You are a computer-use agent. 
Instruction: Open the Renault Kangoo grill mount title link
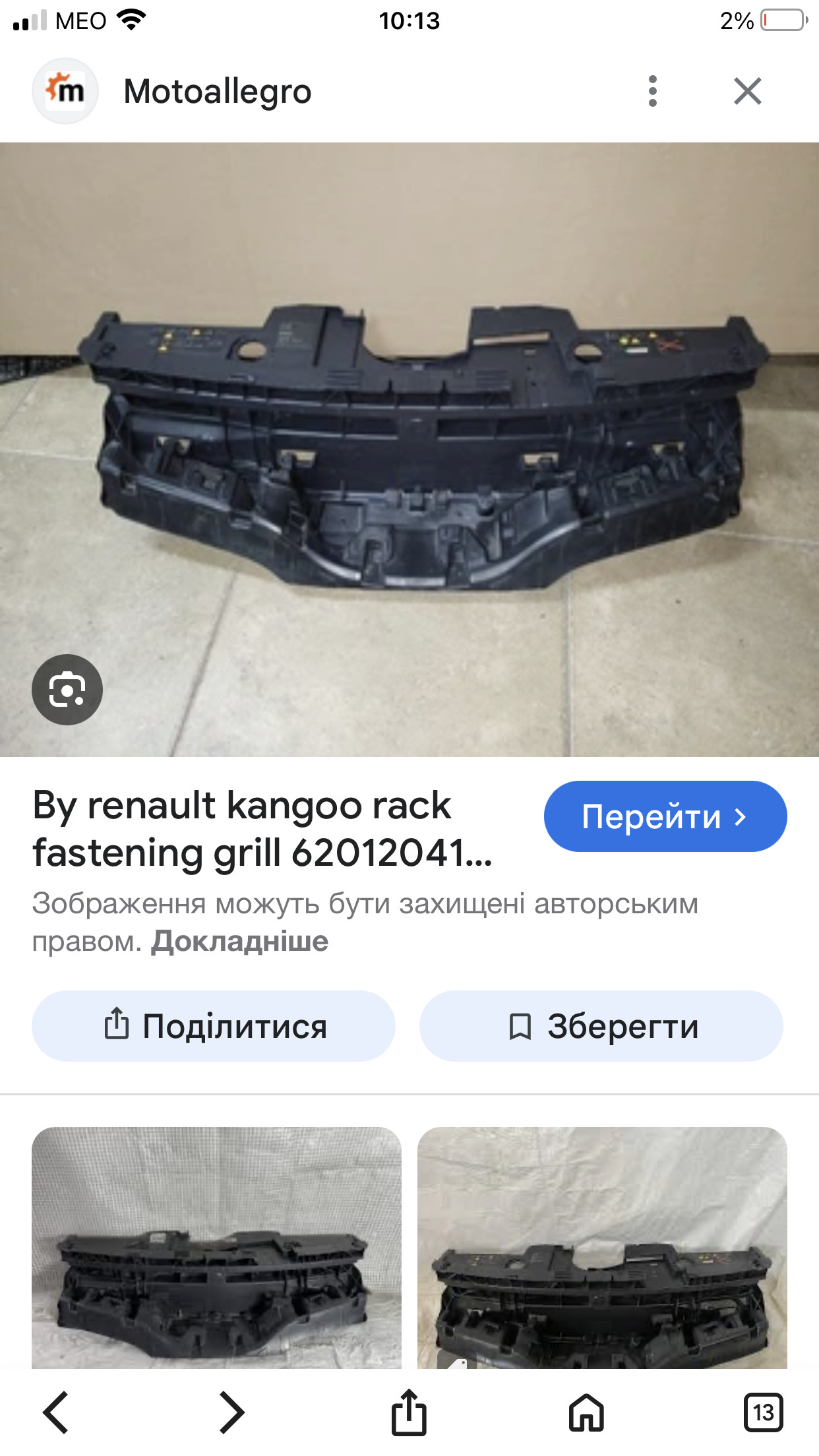coord(262,828)
